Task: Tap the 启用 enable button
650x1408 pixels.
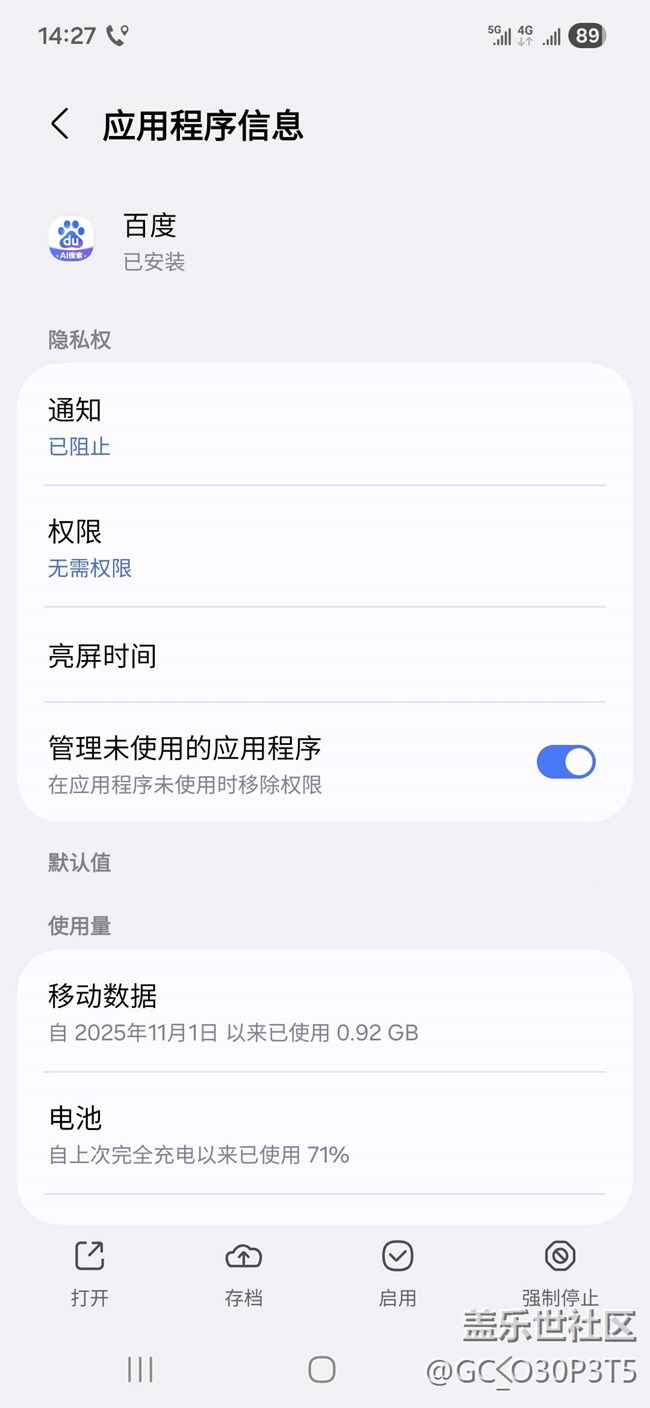Action: pyautogui.click(x=397, y=1272)
